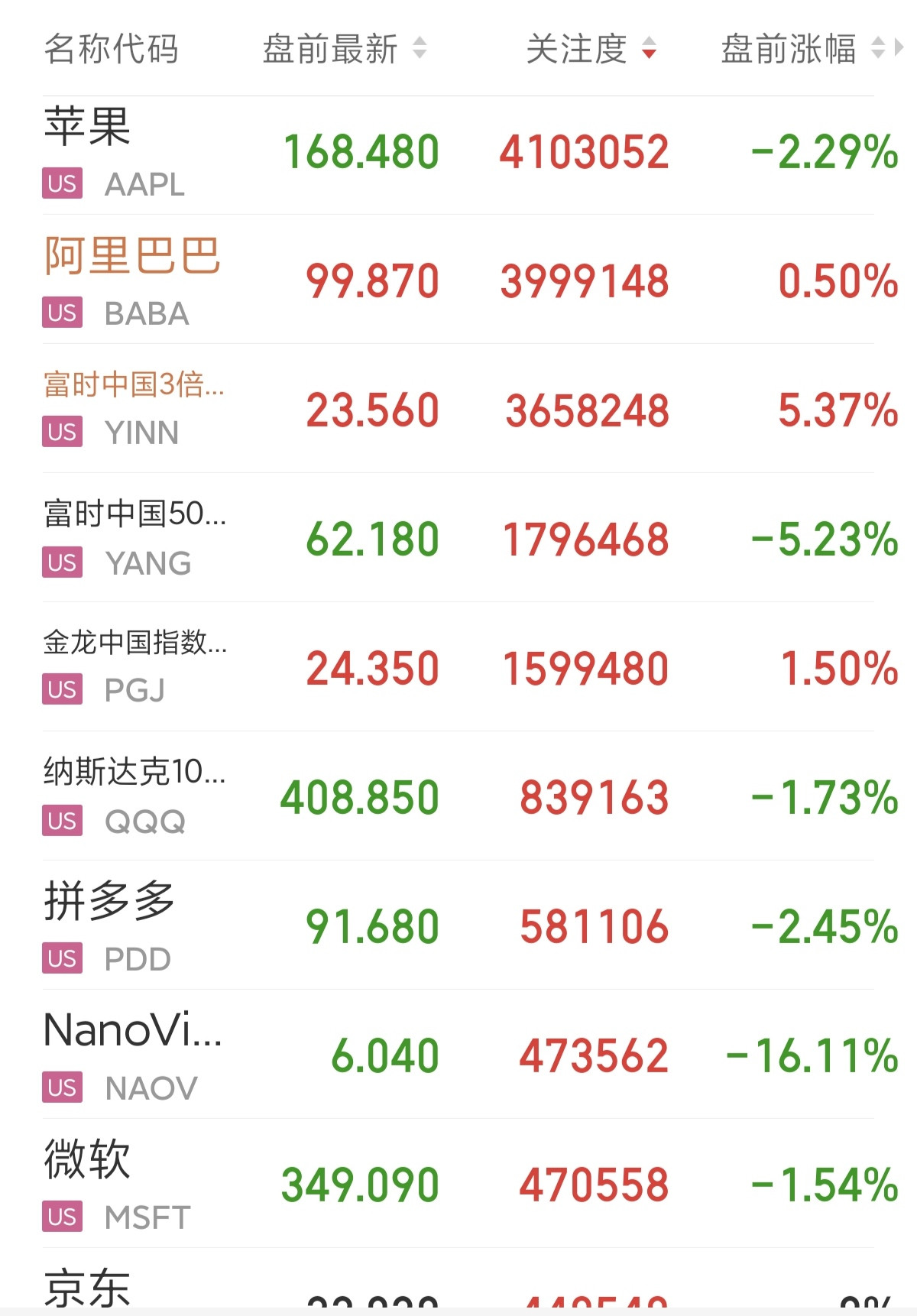Viewport: 917px width, 1316px height.
Task: Open the YINN stock row
Action: pos(458,408)
